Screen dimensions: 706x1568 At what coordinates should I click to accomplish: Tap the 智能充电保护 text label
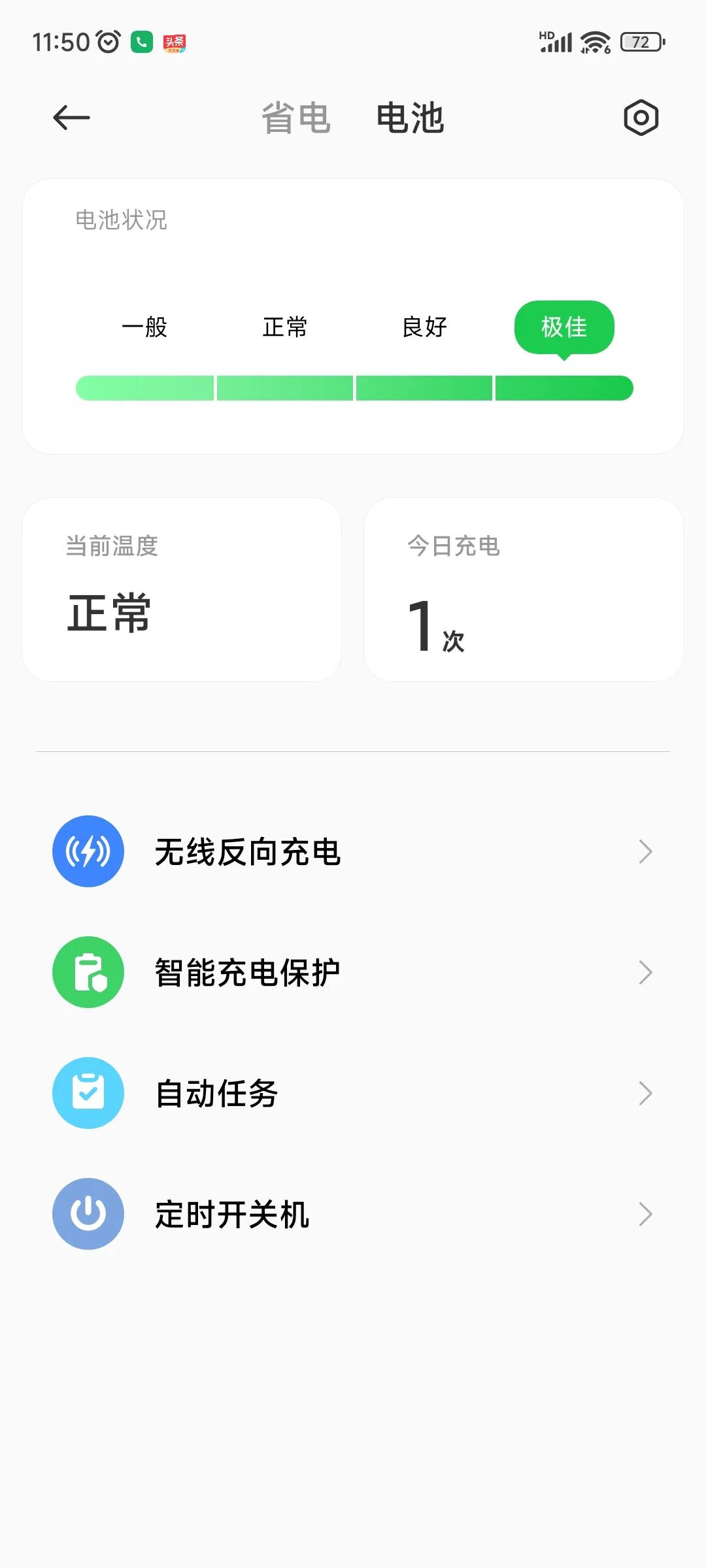click(247, 972)
